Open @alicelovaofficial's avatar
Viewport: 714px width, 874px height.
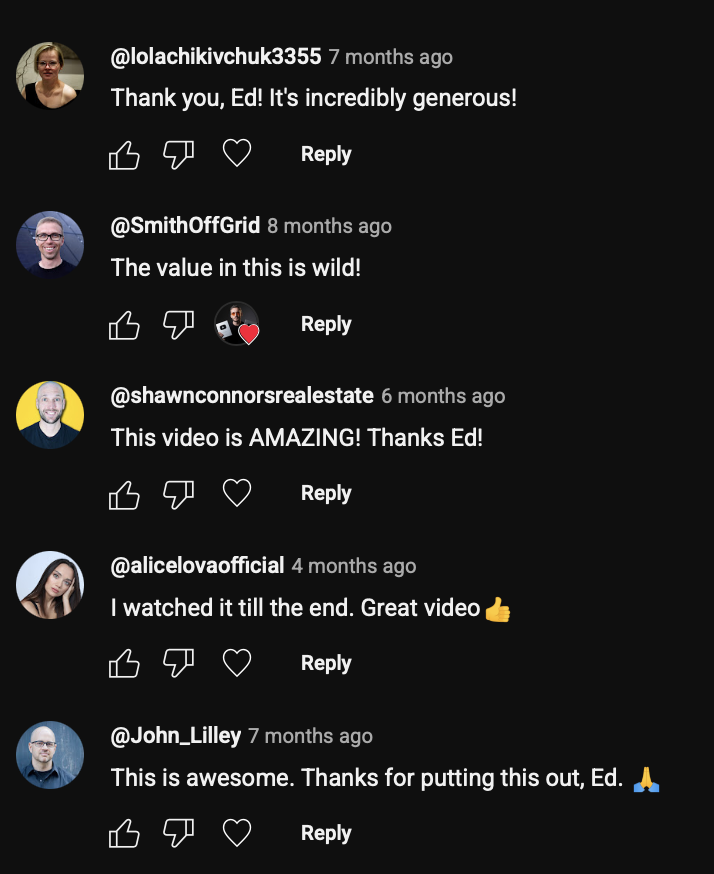pyautogui.click(x=50, y=585)
